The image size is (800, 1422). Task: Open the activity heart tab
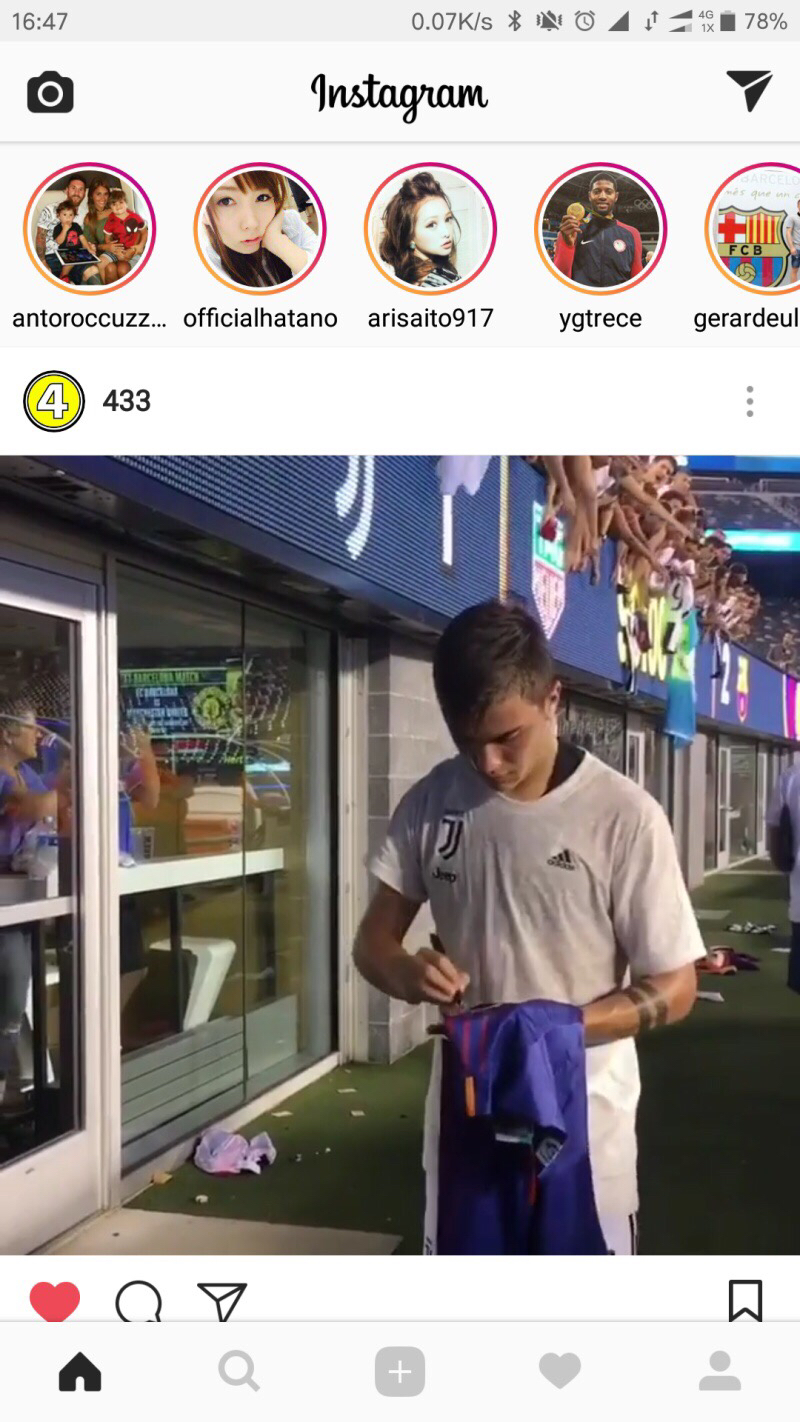(x=560, y=1371)
